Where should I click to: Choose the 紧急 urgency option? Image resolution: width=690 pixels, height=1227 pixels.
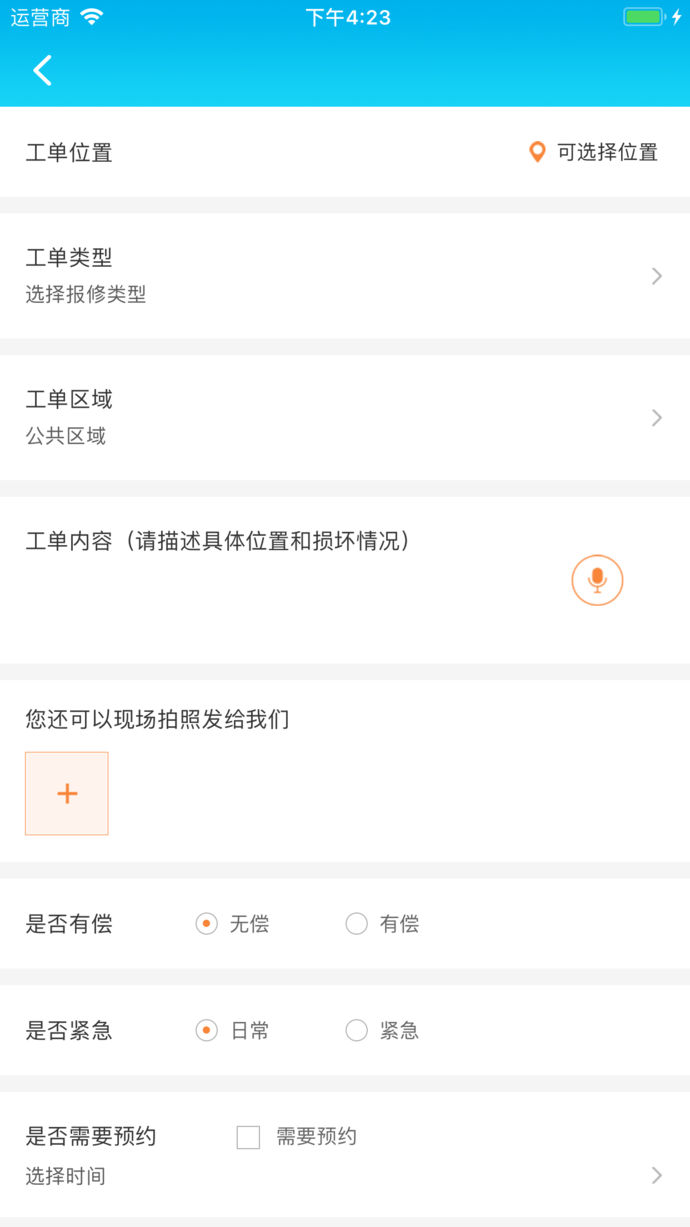[x=357, y=1031]
